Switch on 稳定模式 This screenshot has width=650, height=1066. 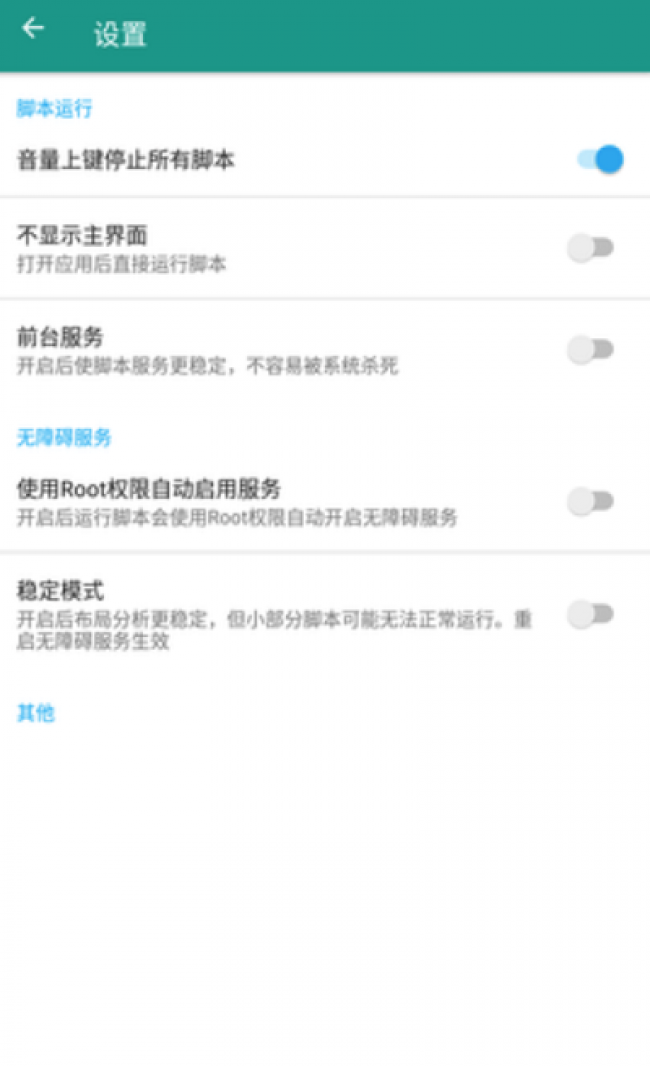coord(591,615)
